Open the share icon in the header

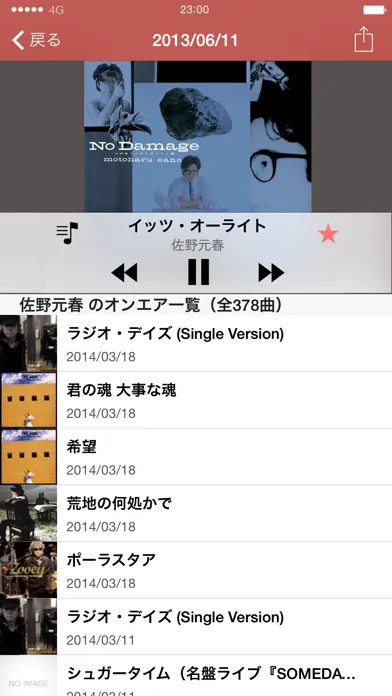coord(364,40)
